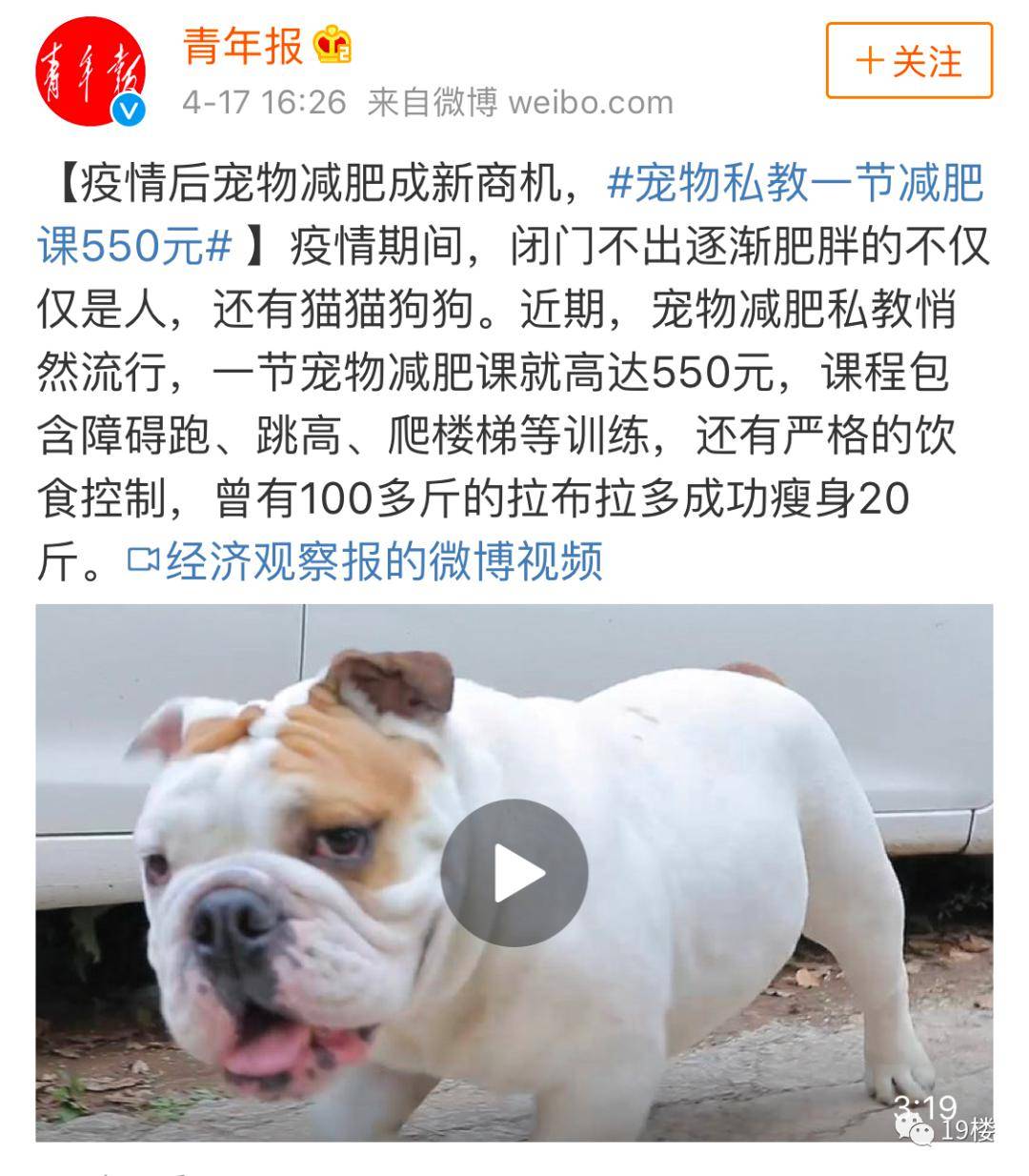The width and height of the screenshot is (1029, 1176).
Task: Open the 经济观察报的微博视频 link
Action: coord(368,561)
